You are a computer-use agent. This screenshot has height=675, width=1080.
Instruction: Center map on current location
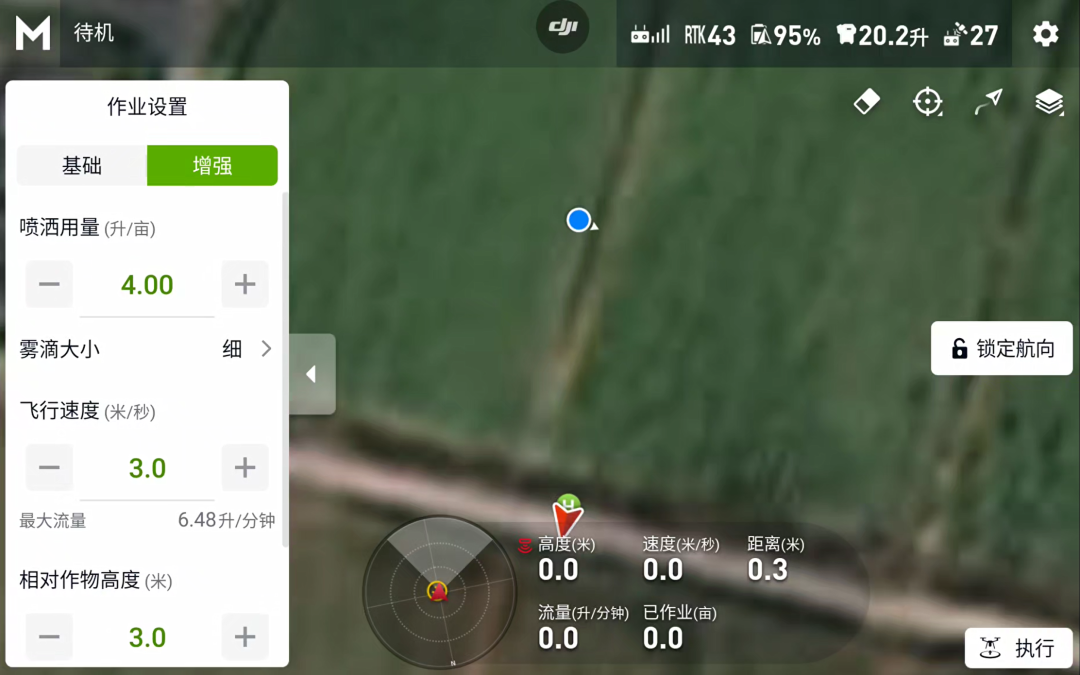[x=928, y=102]
